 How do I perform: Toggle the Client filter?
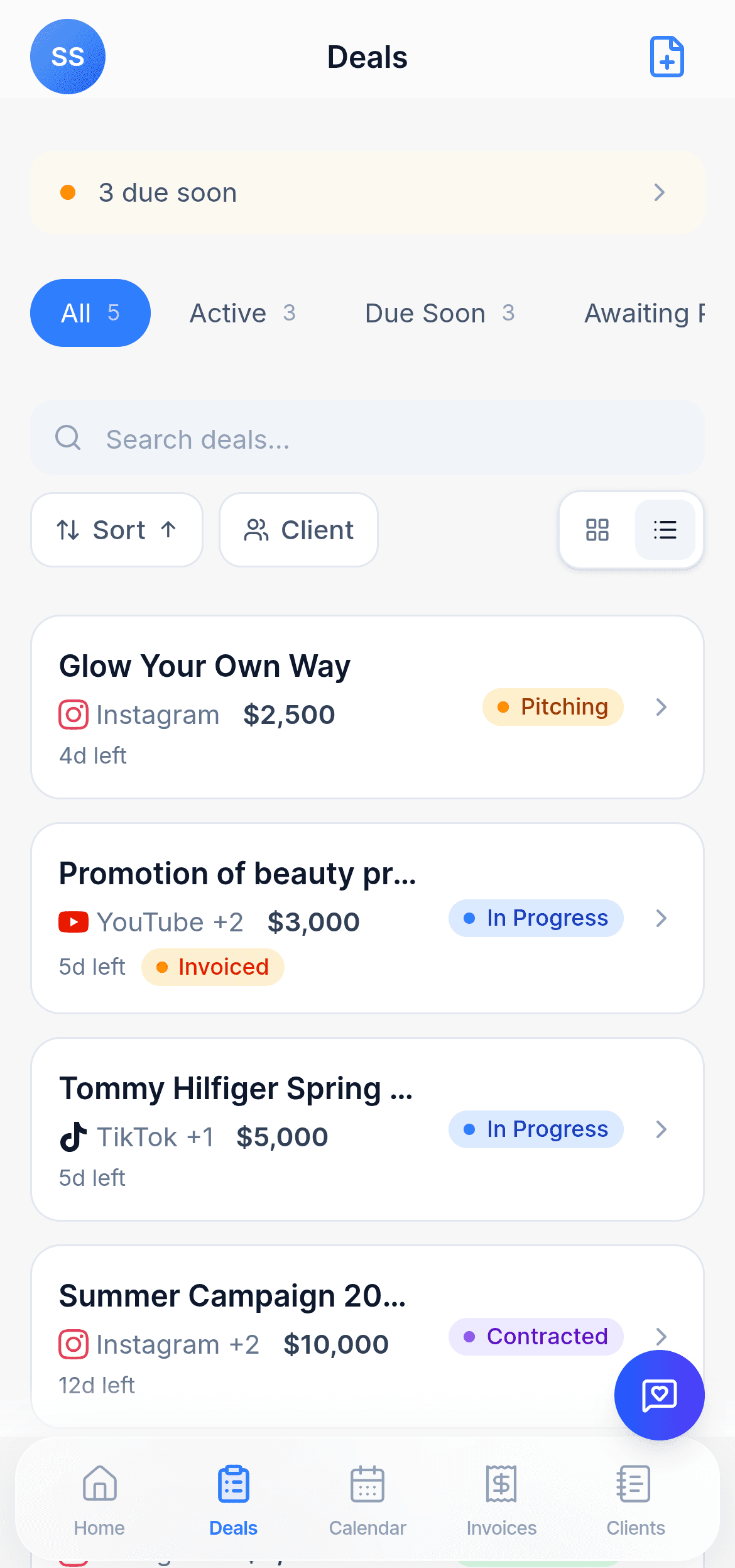pos(298,530)
